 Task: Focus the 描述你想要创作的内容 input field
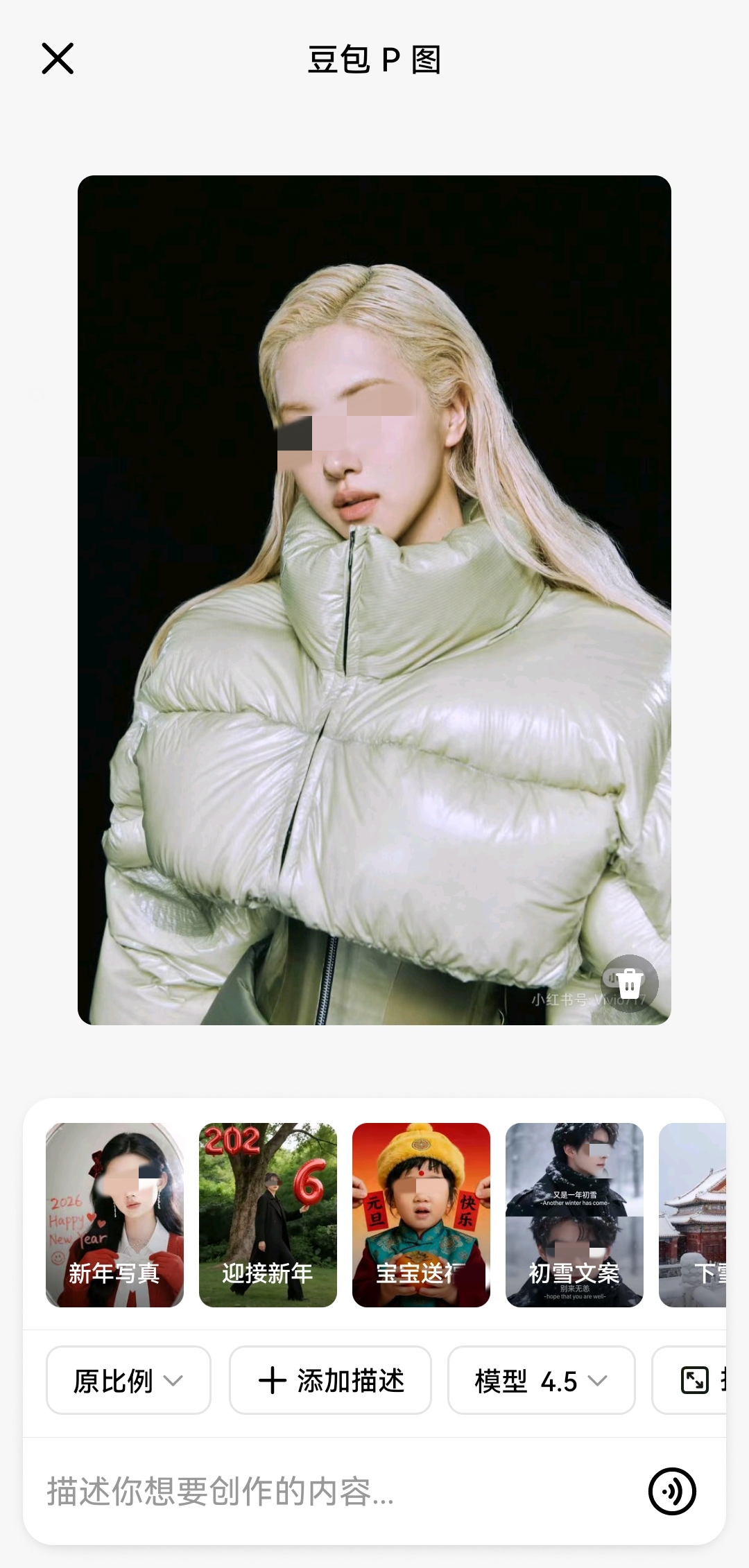click(x=312, y=1491)
